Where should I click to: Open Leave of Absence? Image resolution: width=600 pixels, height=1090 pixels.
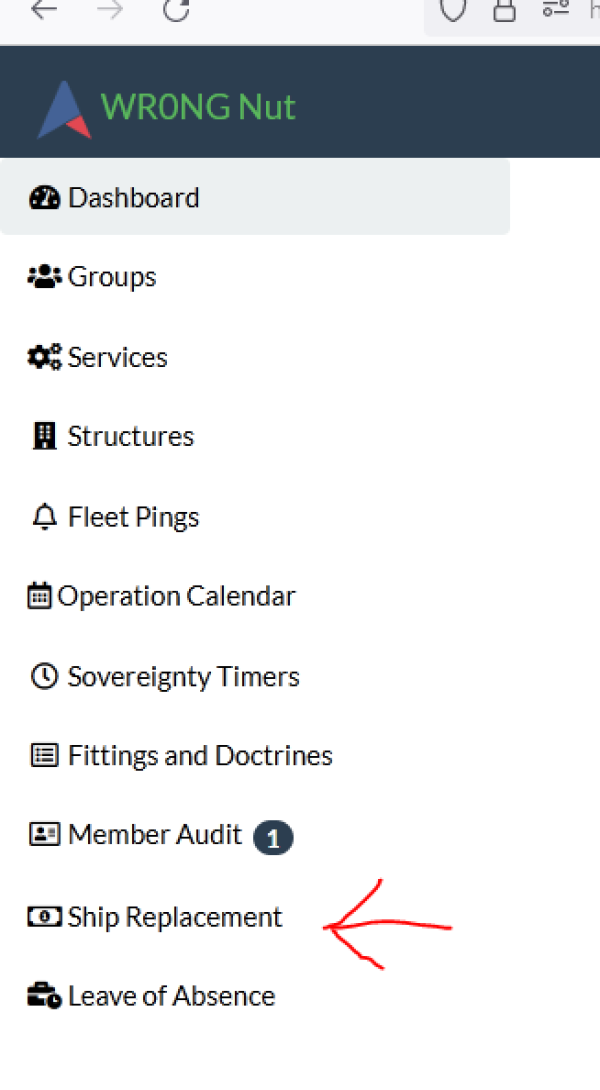(151, 996)
